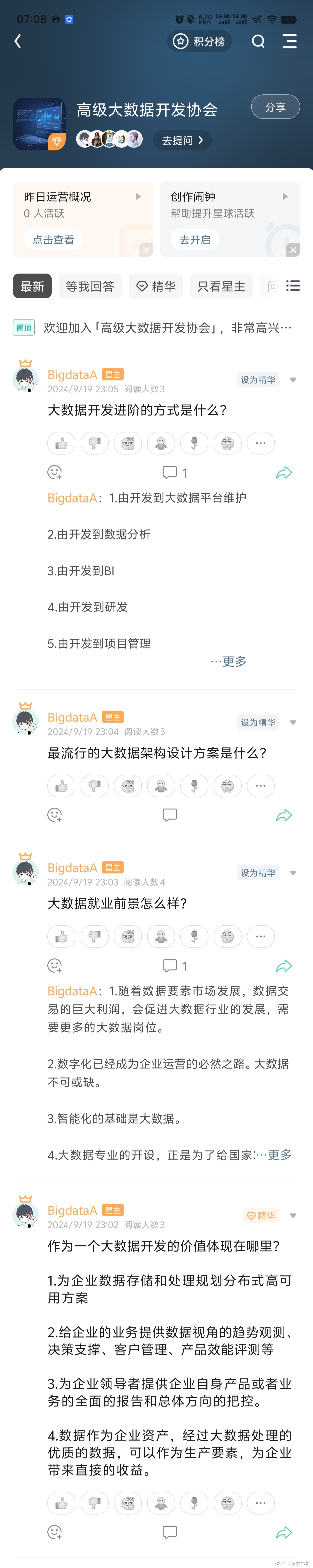Dismiss the 创作闹钟 card
This screenshot has width=313, height=1568.
coord(293,250)
